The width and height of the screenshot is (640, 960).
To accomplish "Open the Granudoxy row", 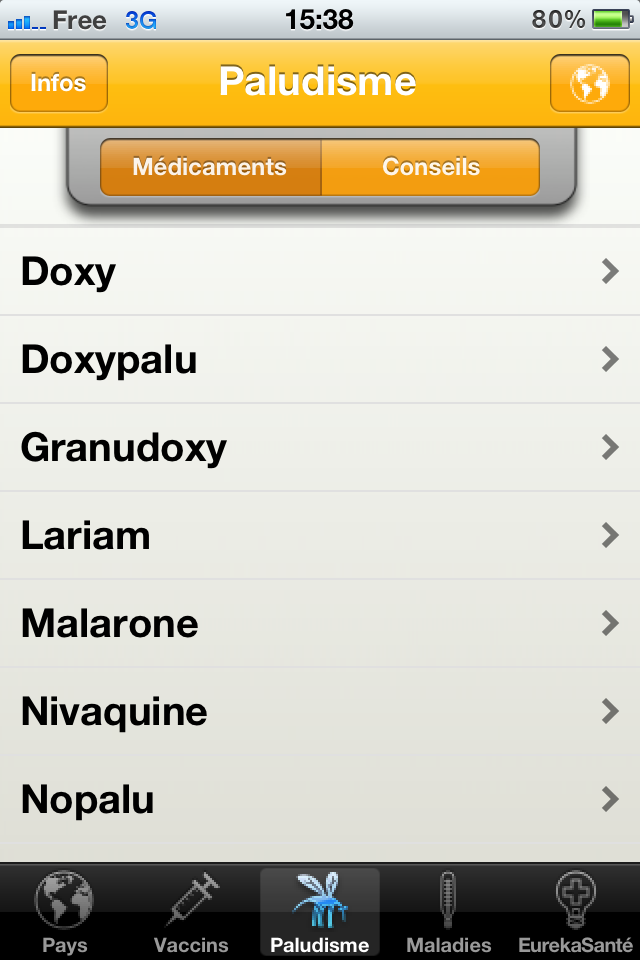I will [x=320, y=448].
